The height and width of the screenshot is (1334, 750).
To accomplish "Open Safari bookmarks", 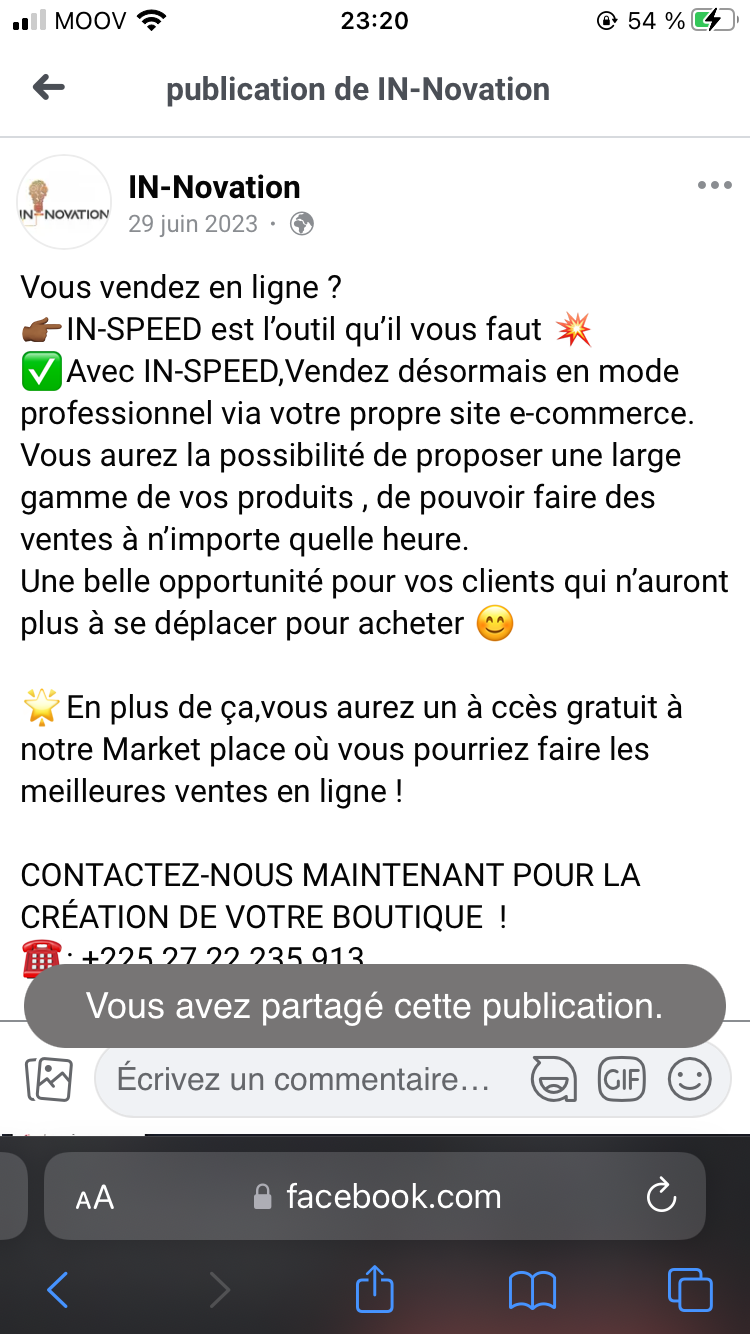I will pos(532,1290).
